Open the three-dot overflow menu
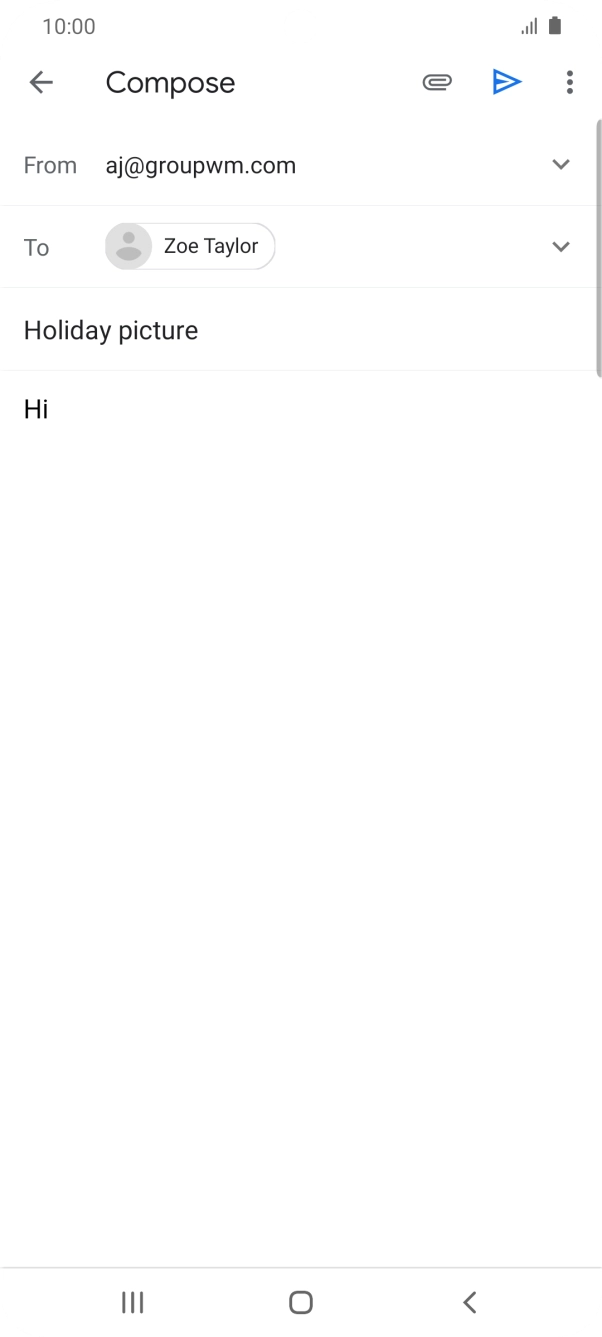The height and width of the screenshot is (1337, 602). tap(569, 82)
